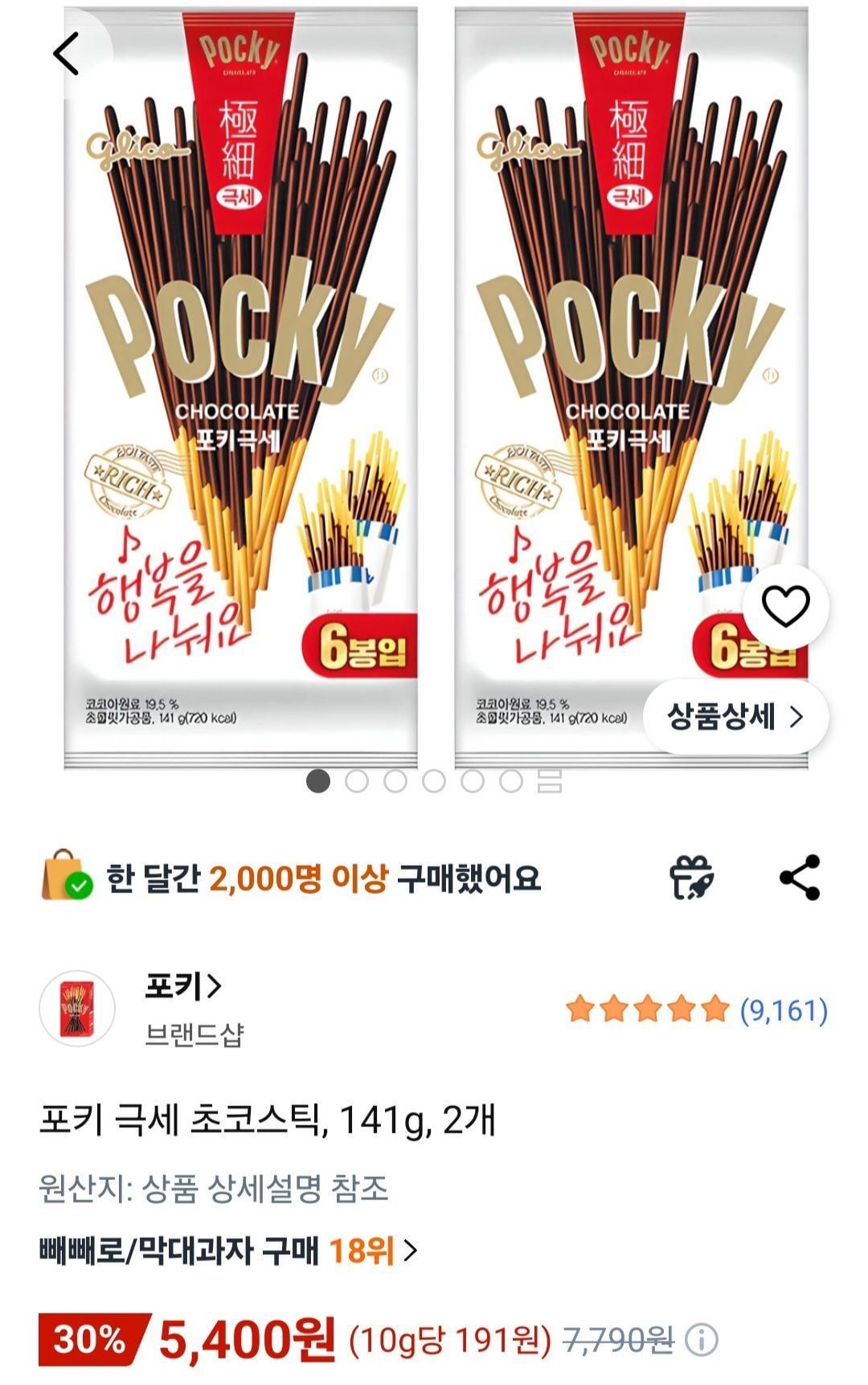Add this Pocky to the wishlist

pyautogui.click(x=785, y=607)
